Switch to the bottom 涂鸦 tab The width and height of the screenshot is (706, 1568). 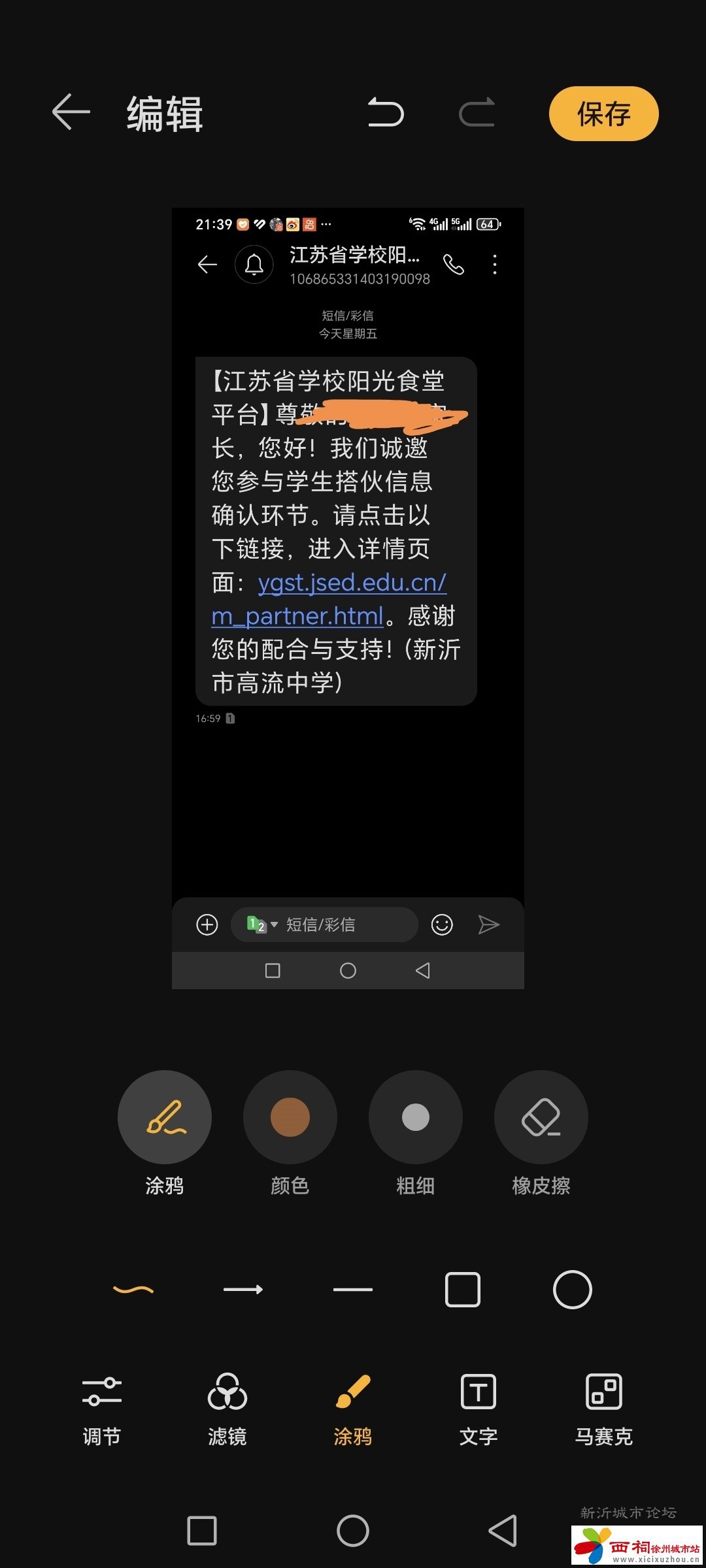353,1409
